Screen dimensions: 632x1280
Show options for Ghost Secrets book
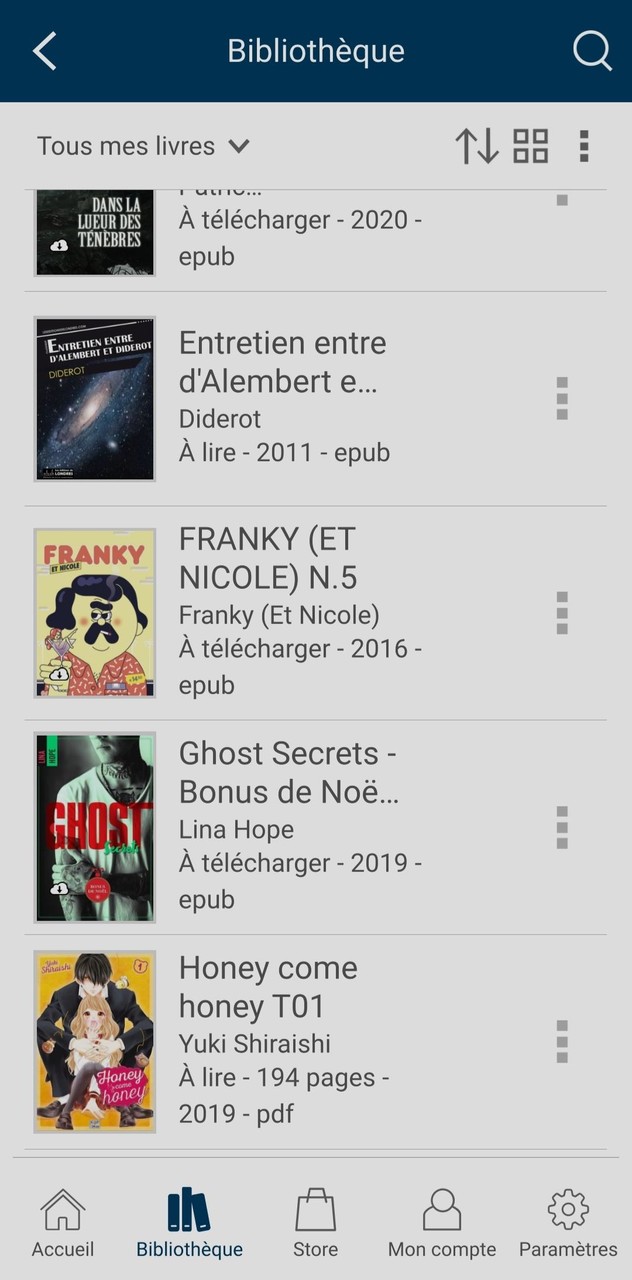[x=562, y=827]
